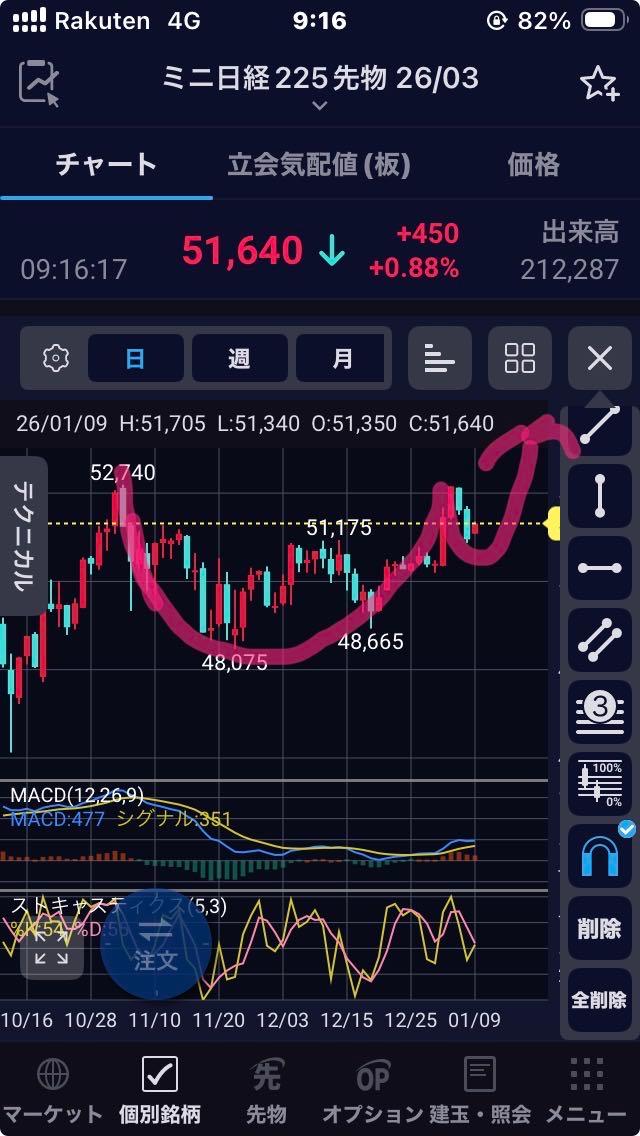Viewport: 640px width, 1136px height.
Task: Select the vertical line drawing tool
Action: pyautogui.click(x=599, y=494)
